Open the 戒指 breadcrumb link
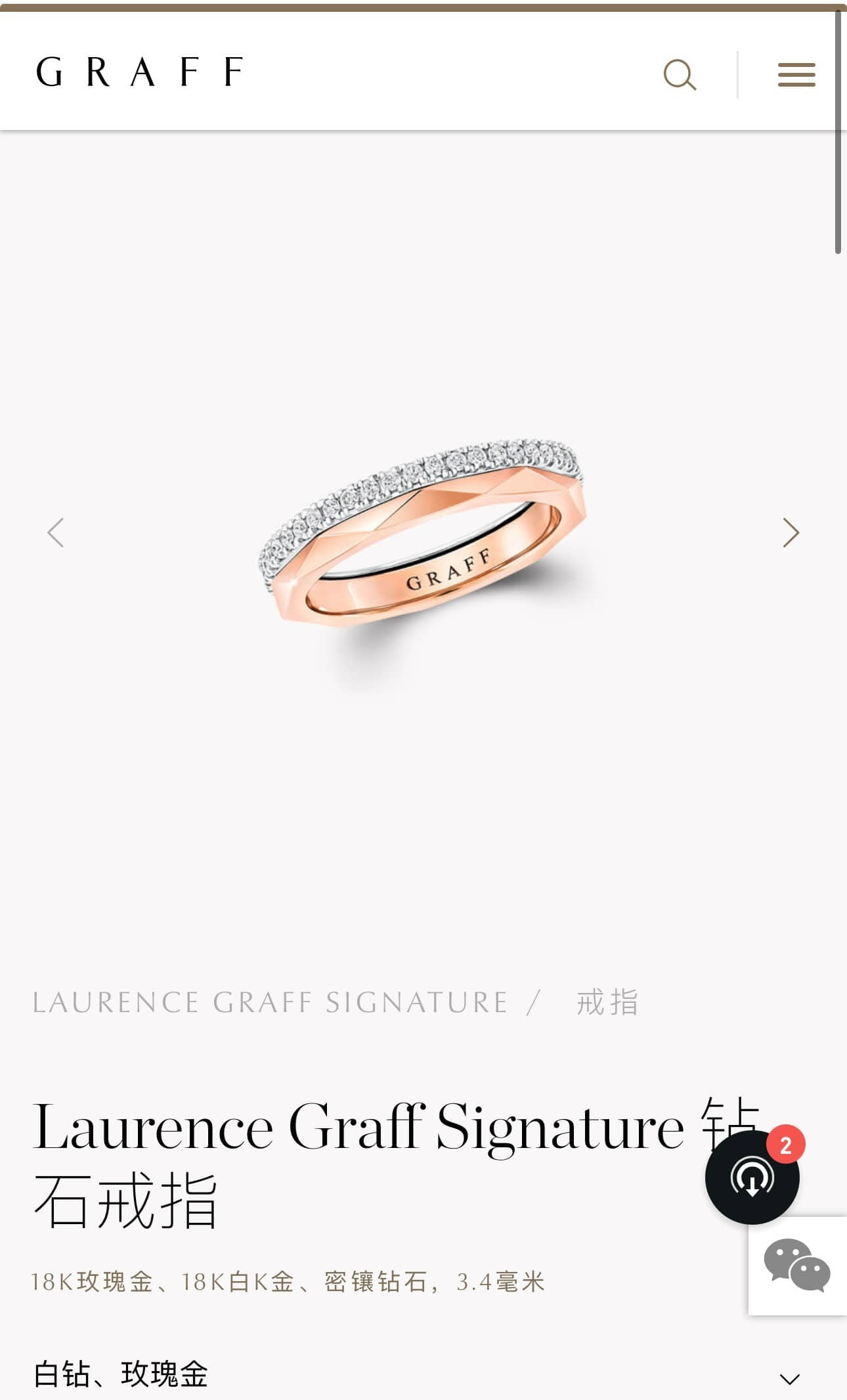847x1400 pixels. 607,1002
